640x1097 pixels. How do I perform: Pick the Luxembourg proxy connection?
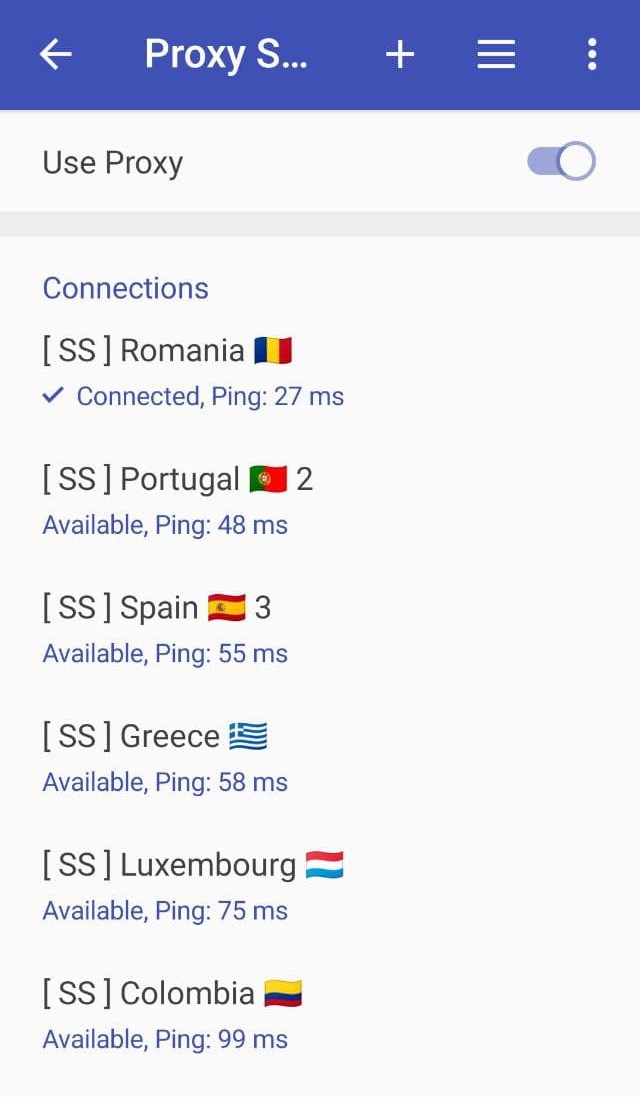pyautogui.click(x=192, y=886)
